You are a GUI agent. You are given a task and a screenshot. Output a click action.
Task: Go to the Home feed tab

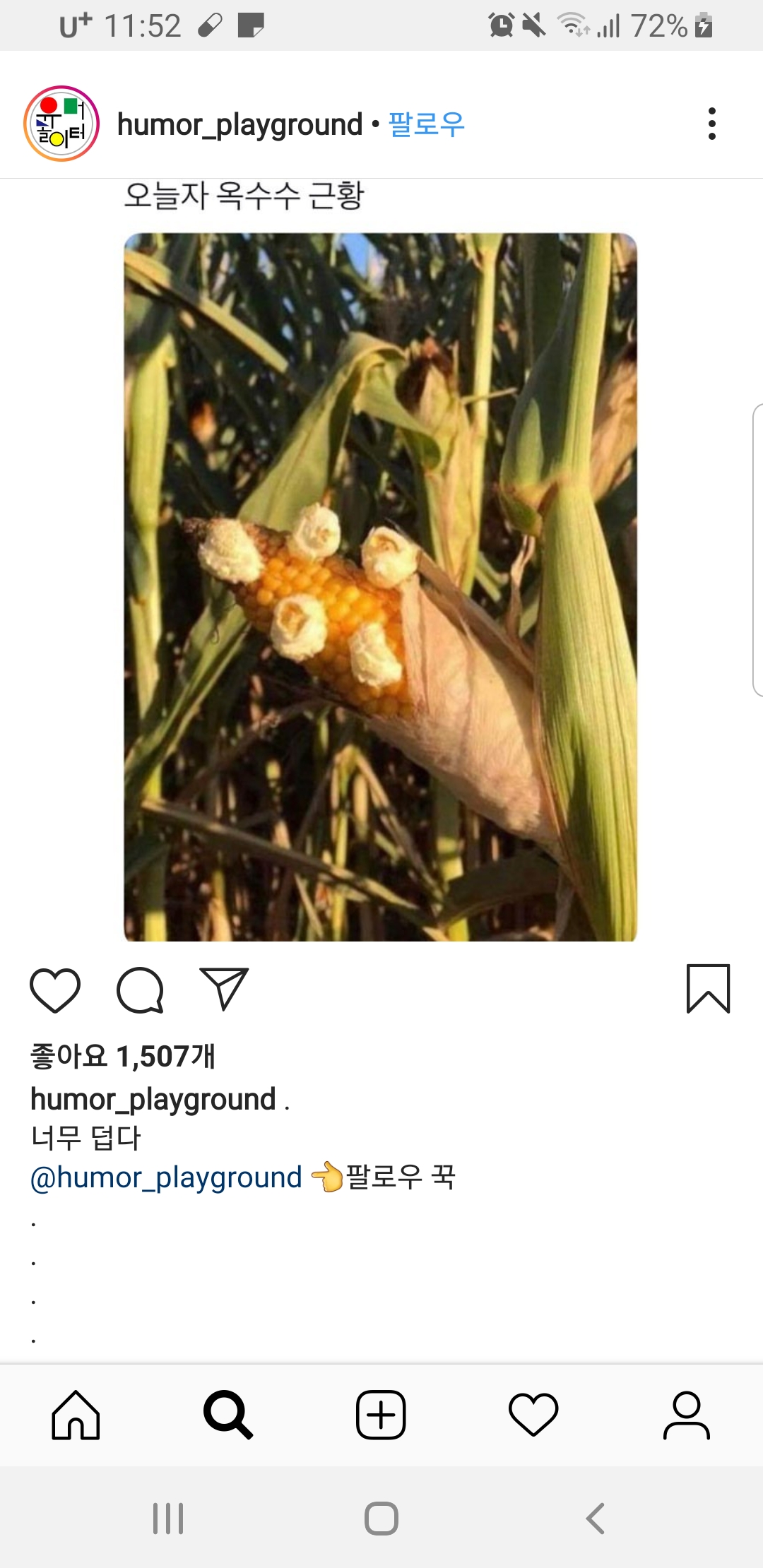[x=76, y=1415]
